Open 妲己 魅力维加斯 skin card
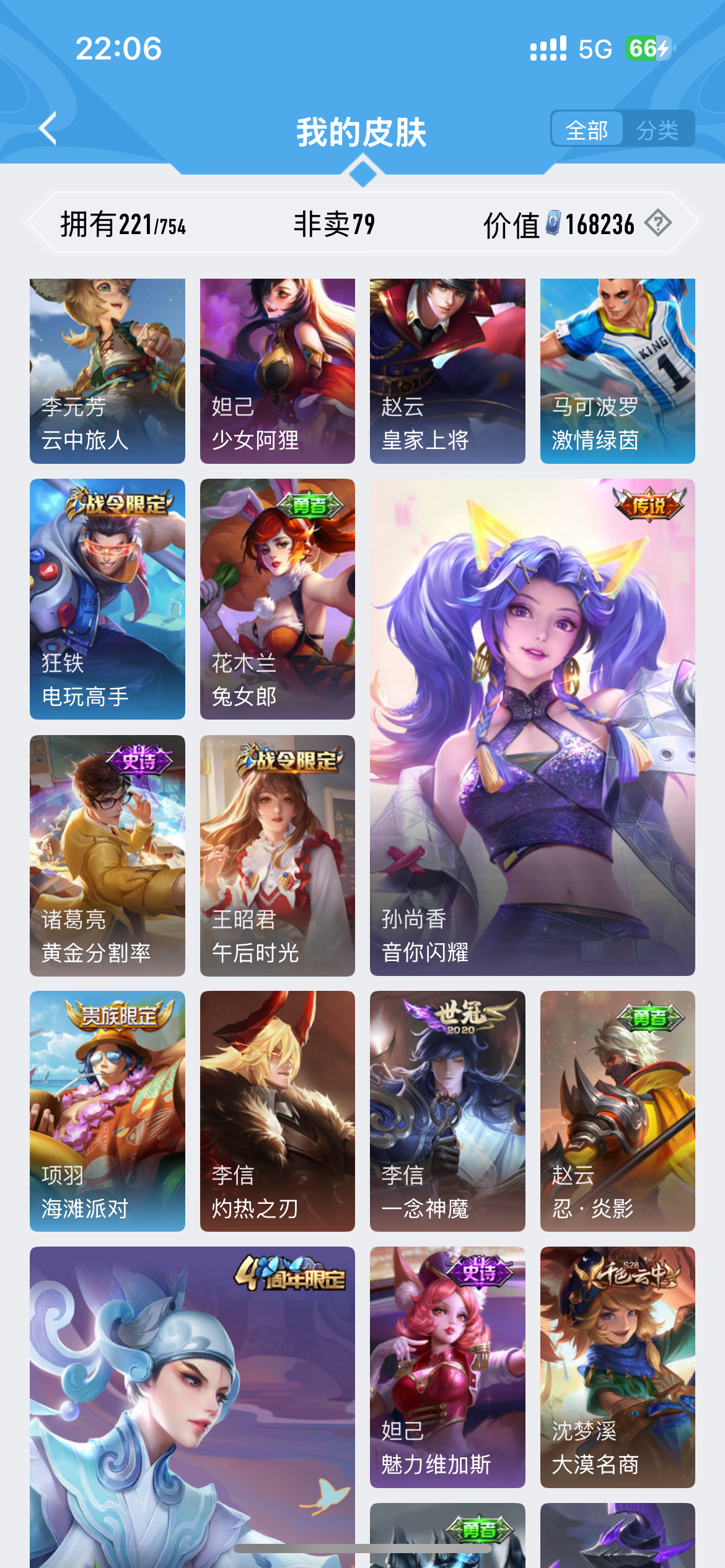Screen dimensions: 725x1568 447,1367
